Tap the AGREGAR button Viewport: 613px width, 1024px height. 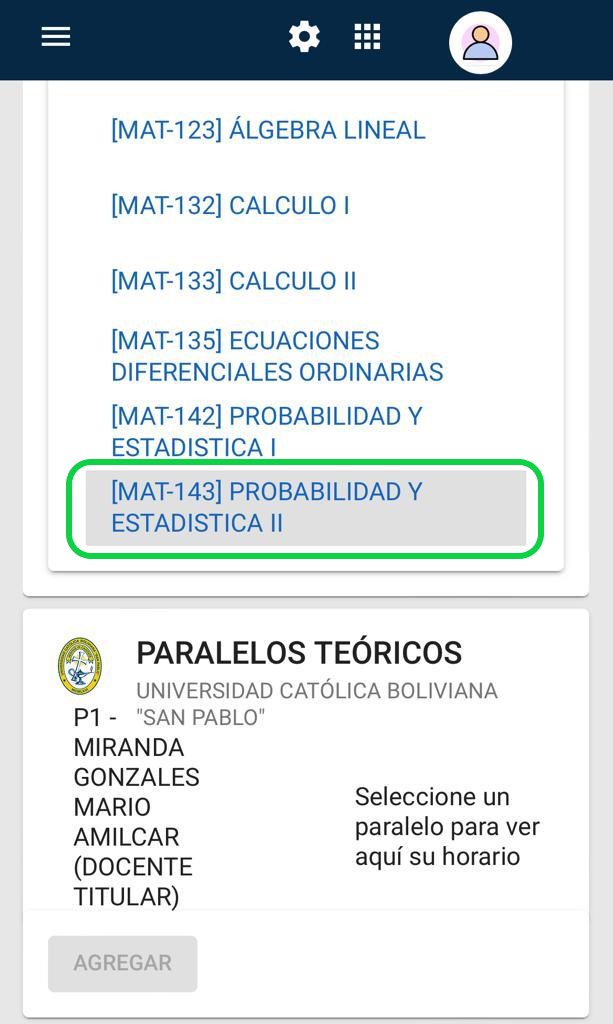[x=122, y=963]
